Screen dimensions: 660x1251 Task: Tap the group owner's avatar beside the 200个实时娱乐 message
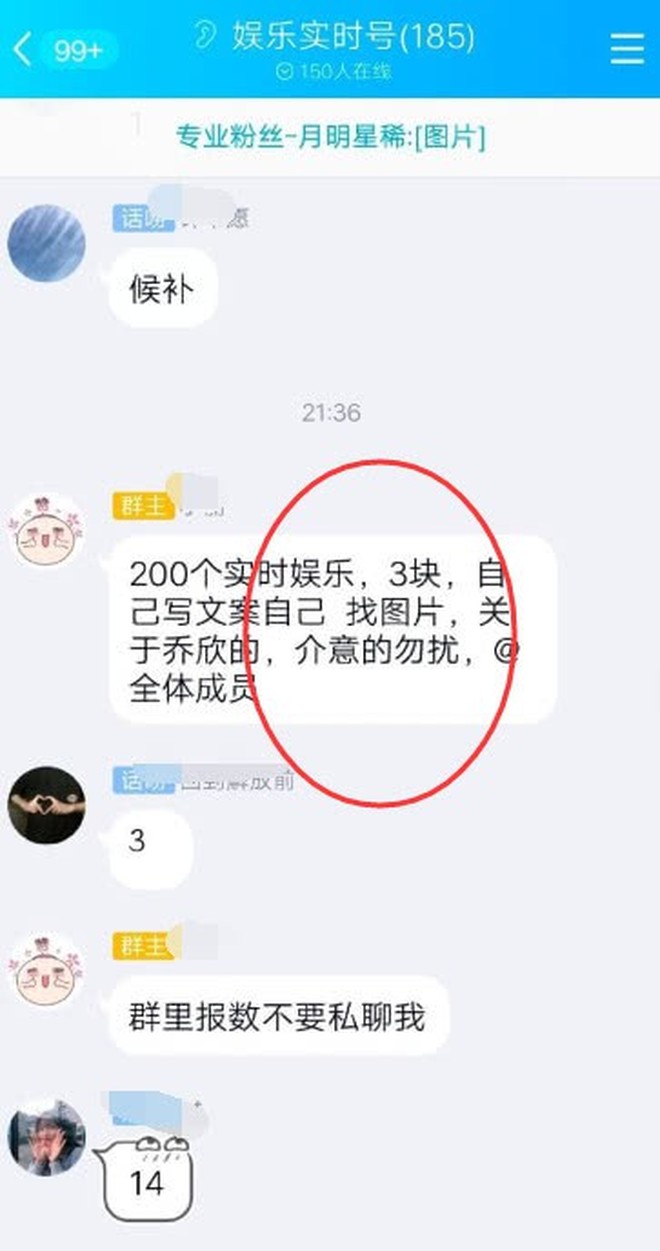[46, 529]
